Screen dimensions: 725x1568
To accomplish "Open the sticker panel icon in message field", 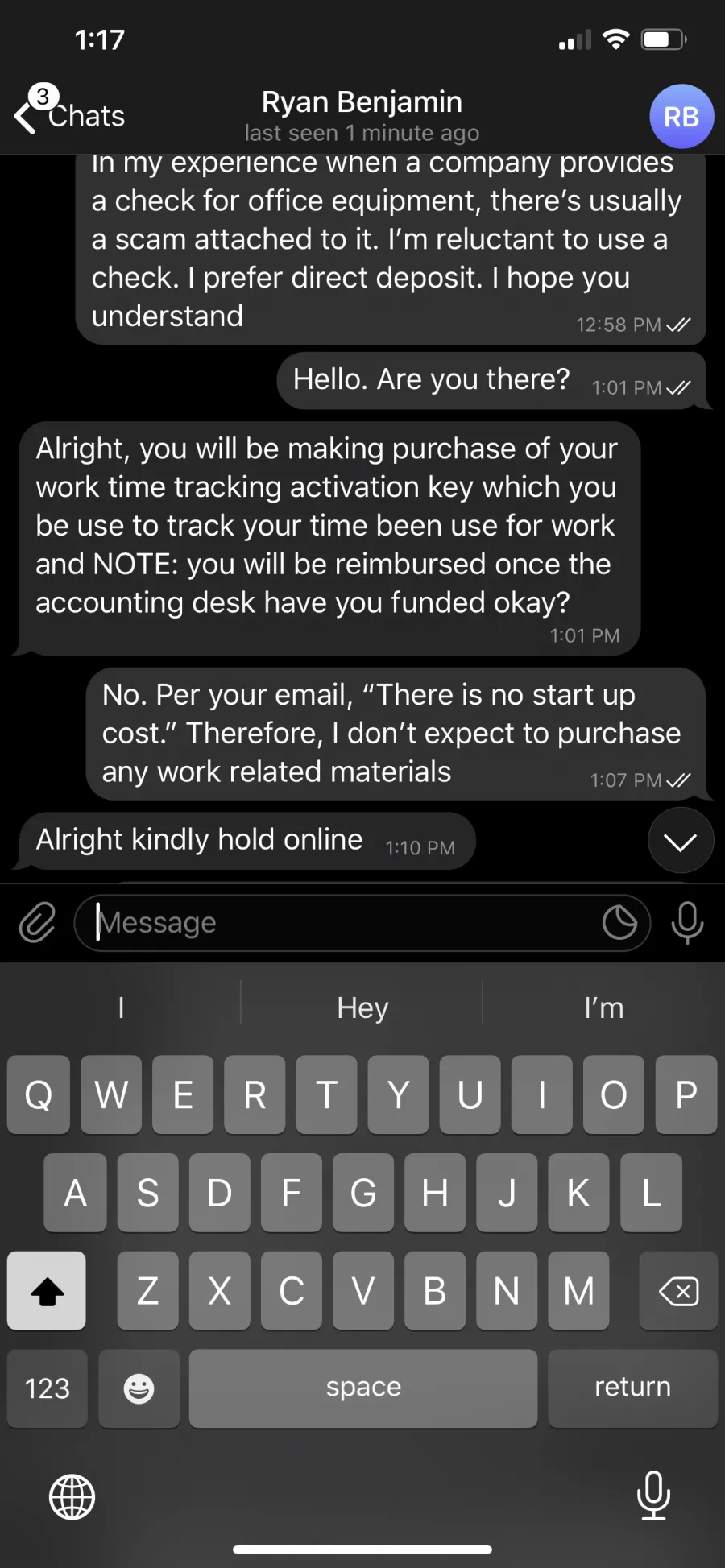I will [619, 923].
